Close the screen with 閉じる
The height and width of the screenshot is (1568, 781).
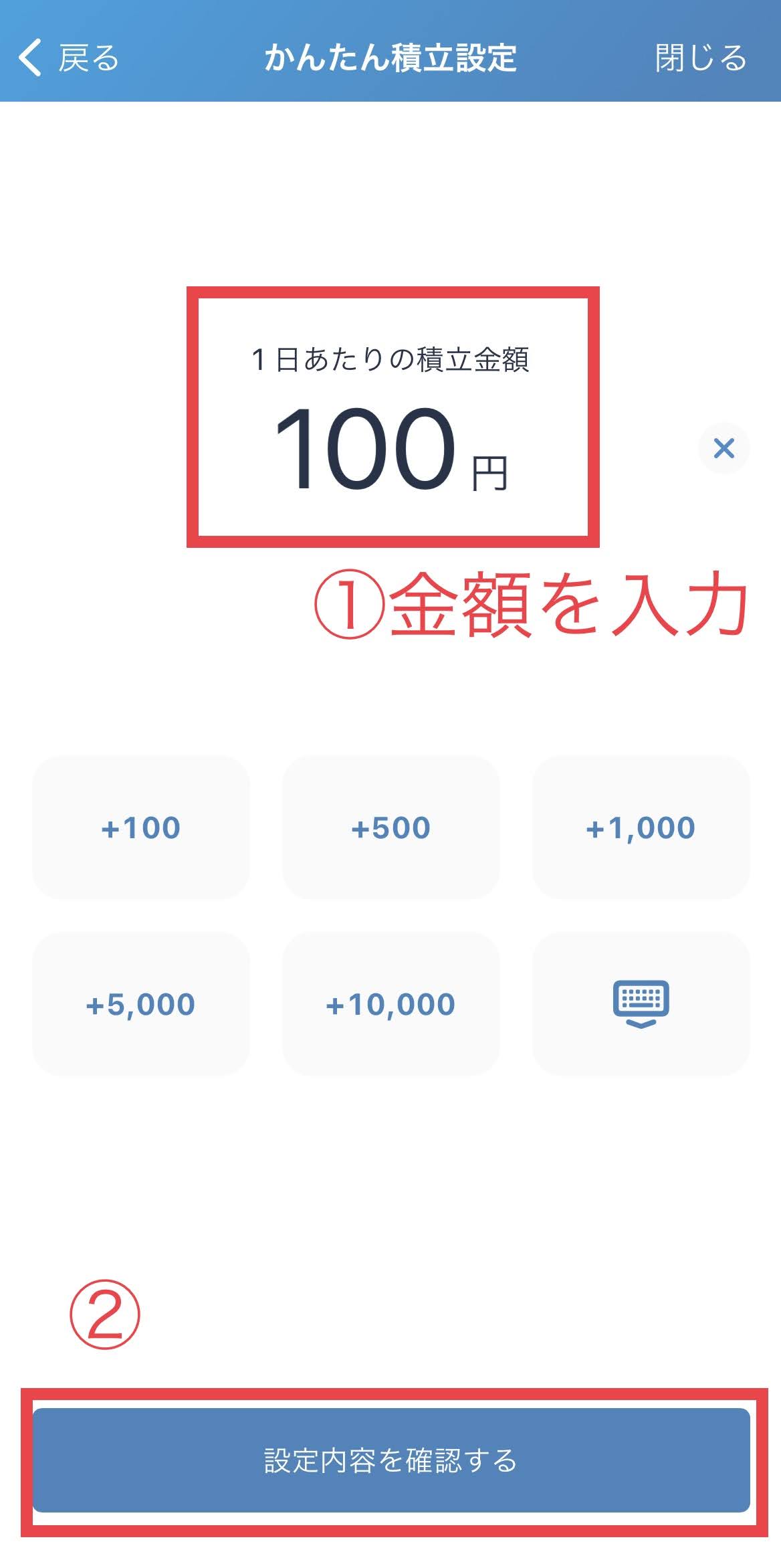click(700, 58)
